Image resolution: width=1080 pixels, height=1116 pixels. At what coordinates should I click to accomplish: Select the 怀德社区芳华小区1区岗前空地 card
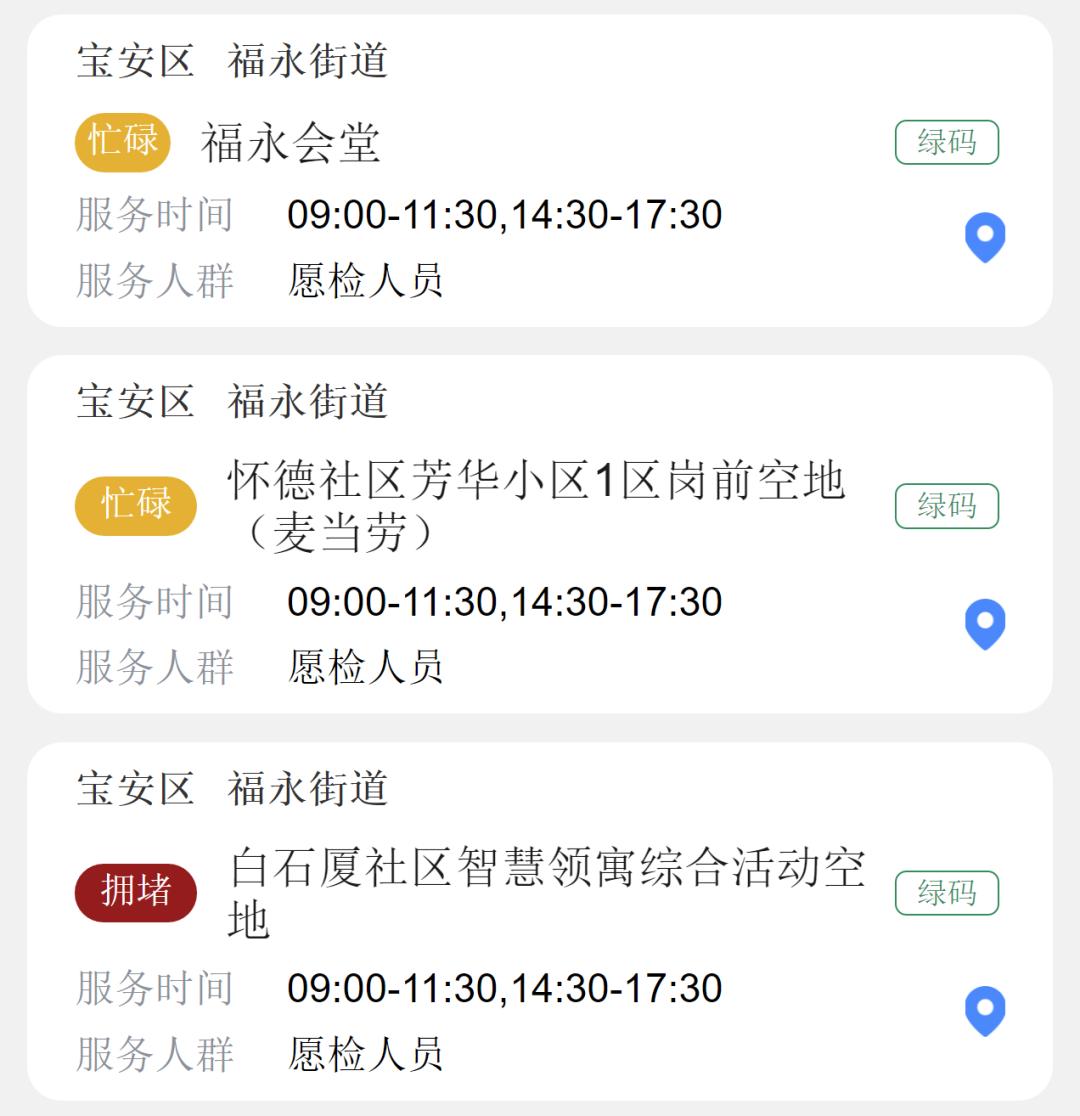coord(535,506)
